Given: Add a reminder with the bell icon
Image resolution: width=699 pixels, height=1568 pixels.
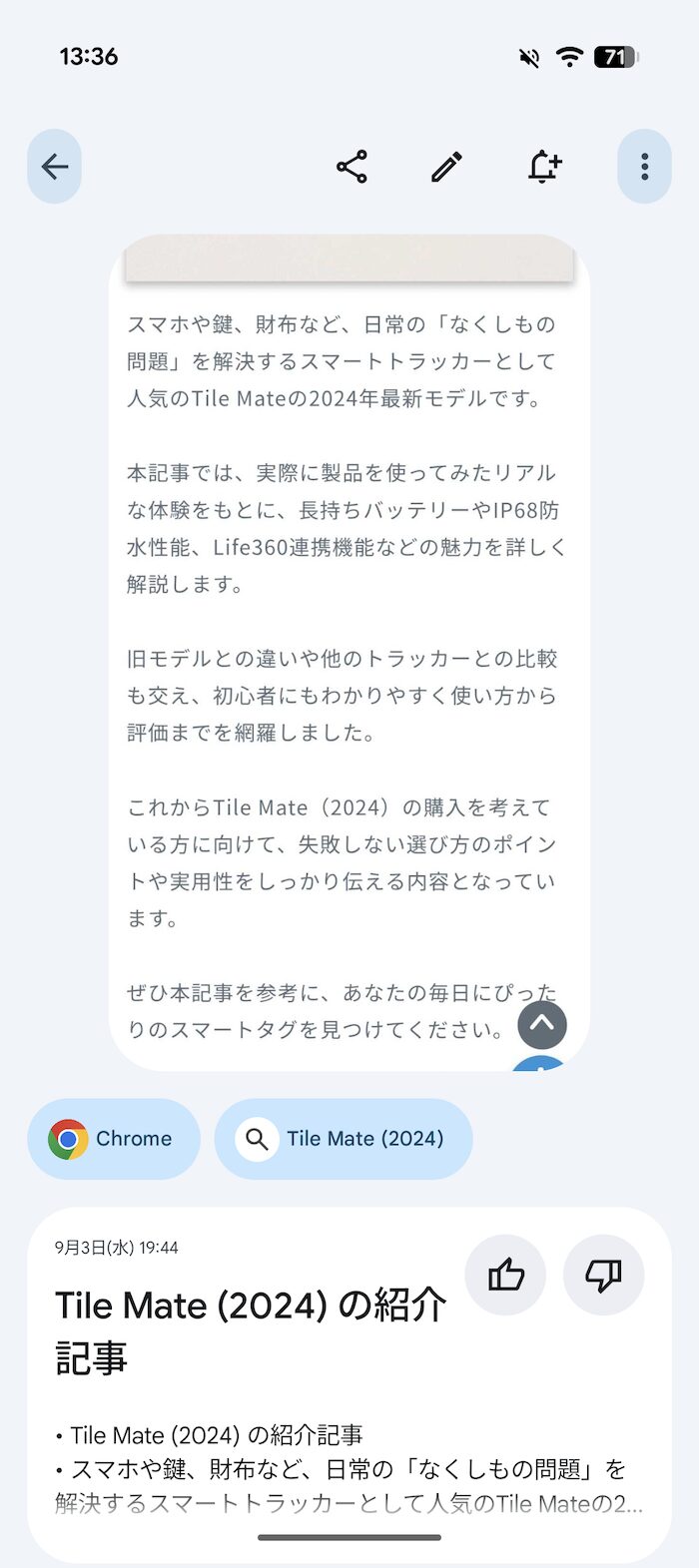Looking at the screenshot, I should click(544, 167).
